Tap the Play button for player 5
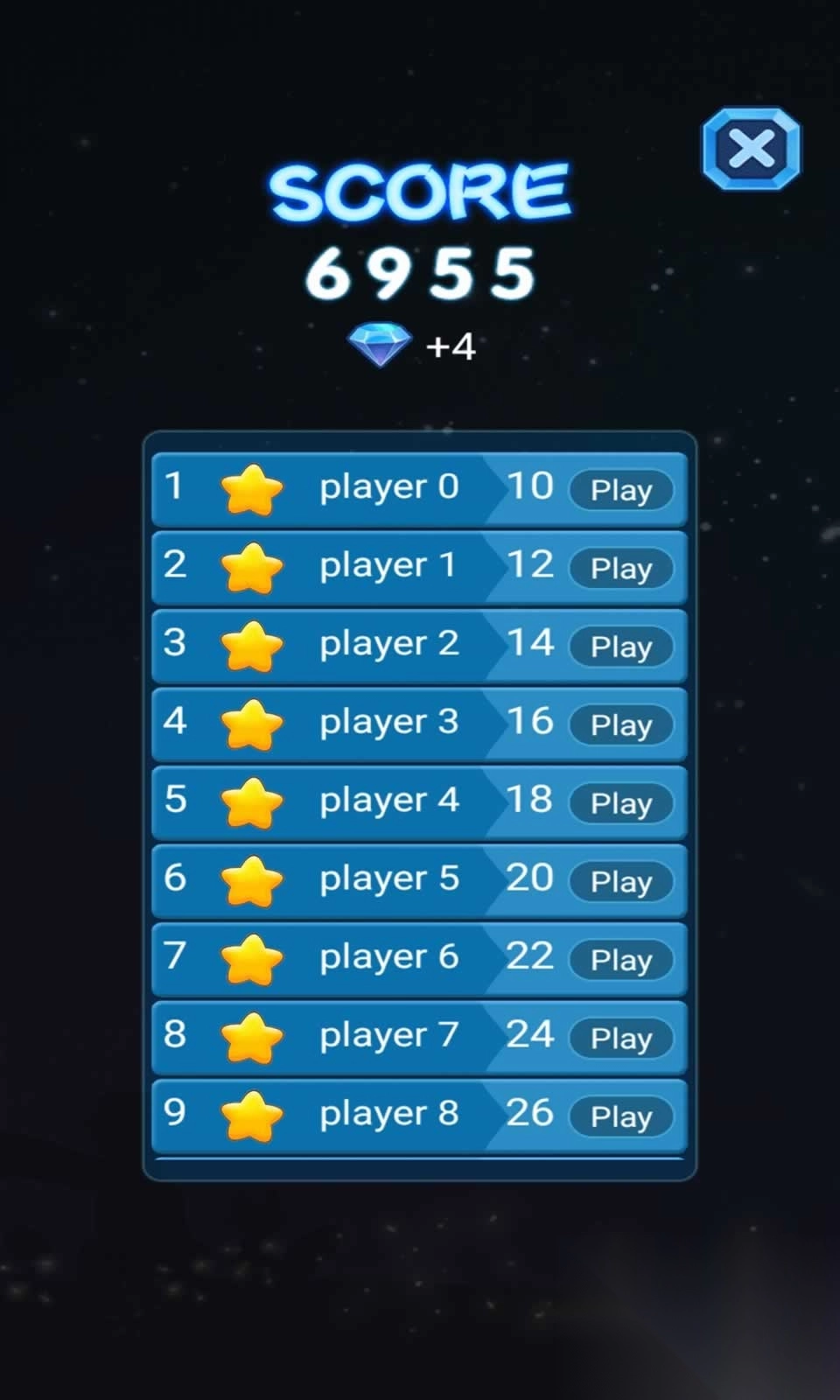The width and height of the screenshot is (840, 1400). coord(621,881)
